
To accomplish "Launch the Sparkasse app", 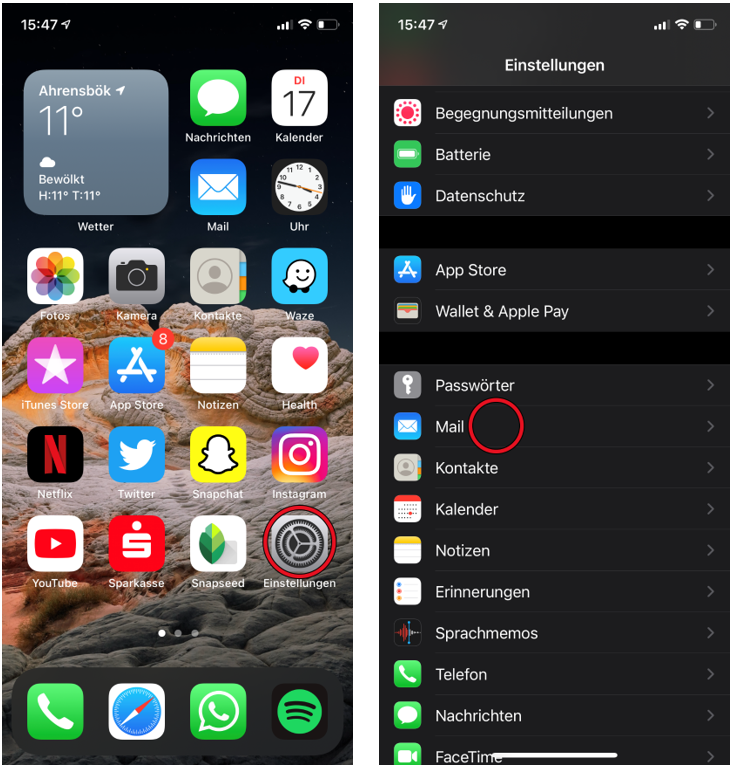I will pyautogui.click(x=137, y=544).
